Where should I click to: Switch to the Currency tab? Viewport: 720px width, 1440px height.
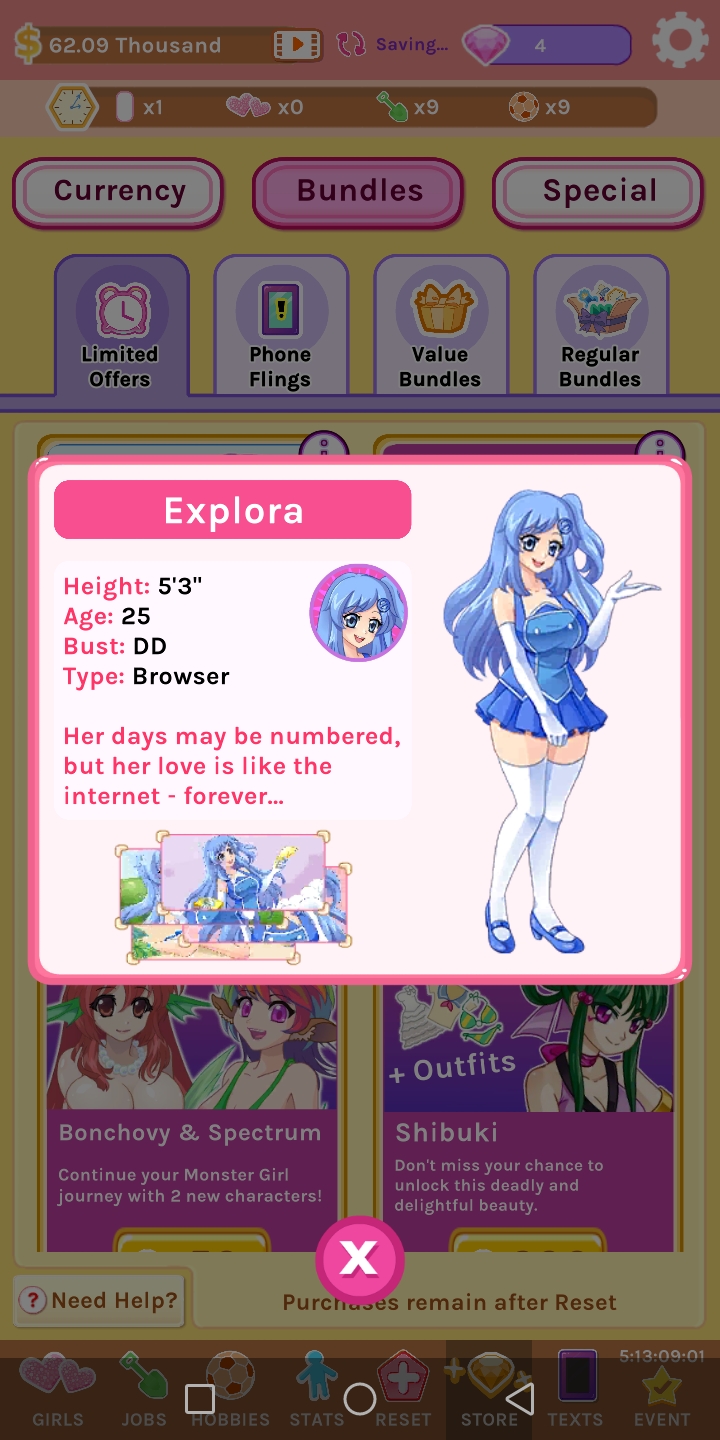point(119,191)
